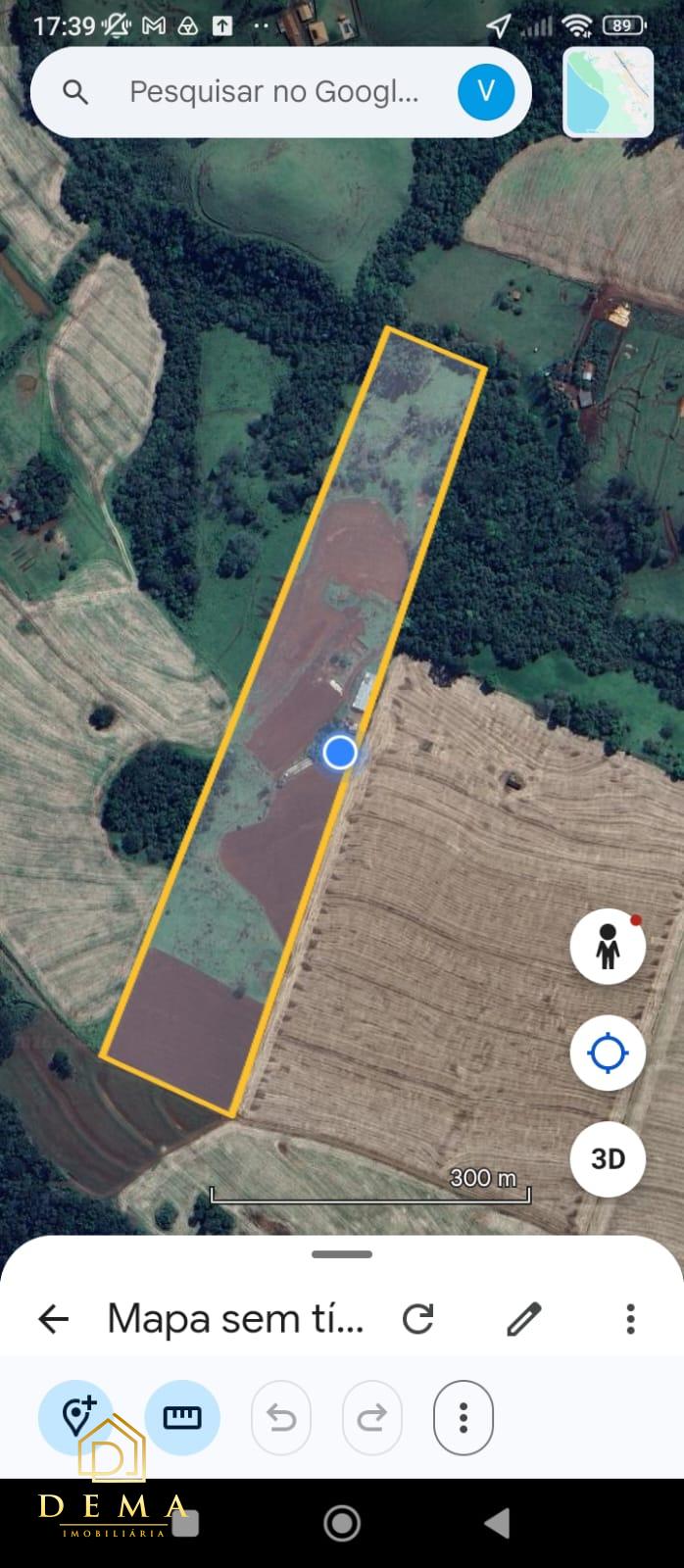The height and width of the screenshot is (1568, 684).
Task: Tap the system back triangle
Action: pyautogui.click(x=498, y=1523)
